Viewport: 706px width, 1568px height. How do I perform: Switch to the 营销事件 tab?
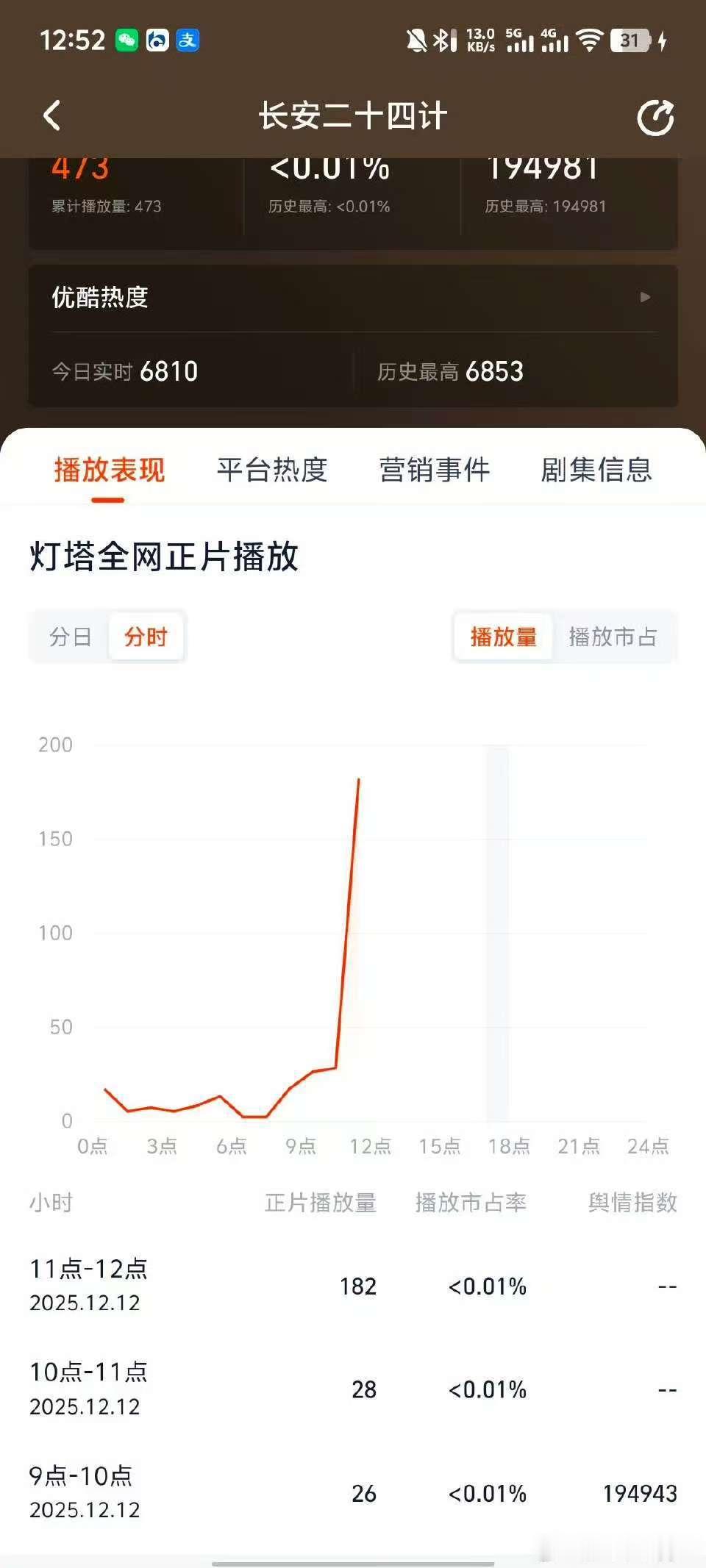[x=435, y=471]
